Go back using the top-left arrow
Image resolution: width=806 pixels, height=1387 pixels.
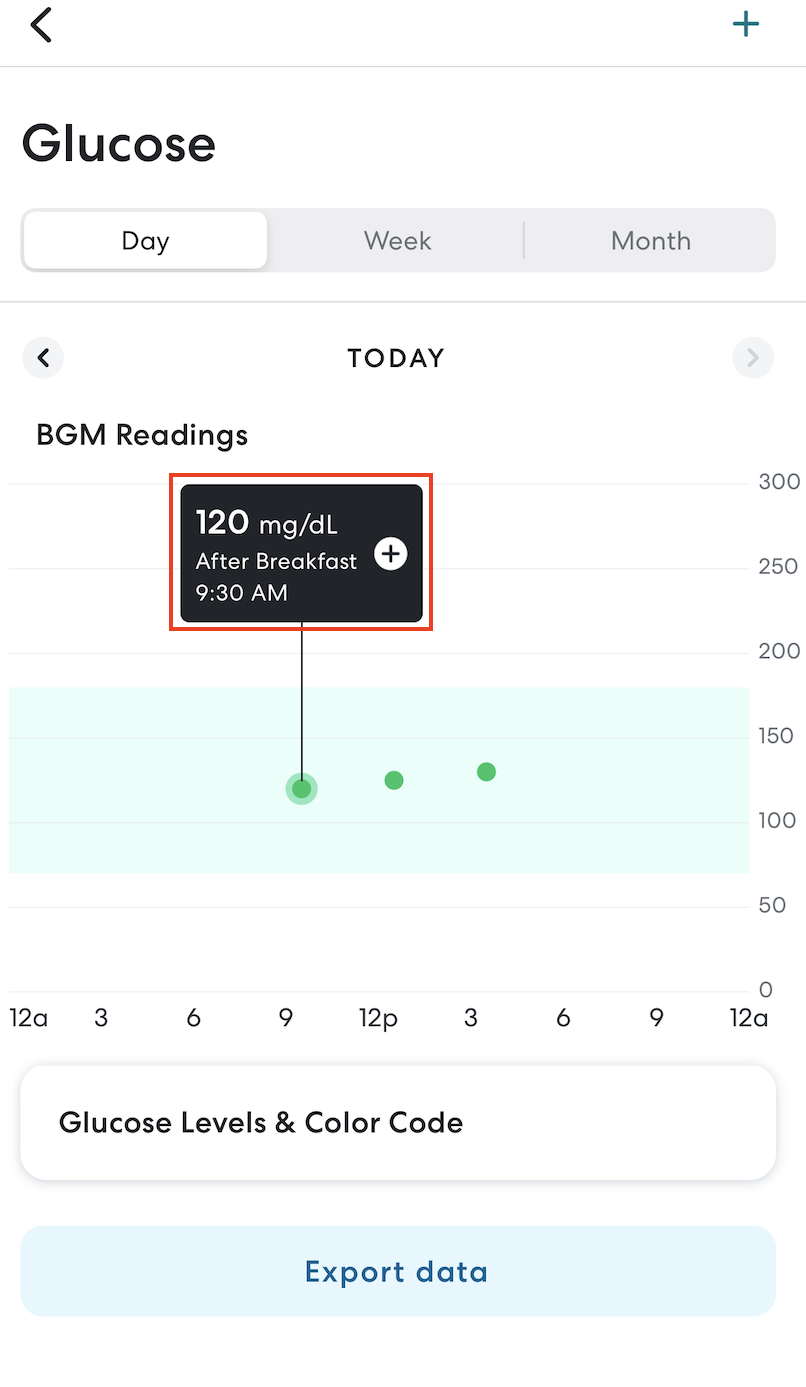pos(41,25)
